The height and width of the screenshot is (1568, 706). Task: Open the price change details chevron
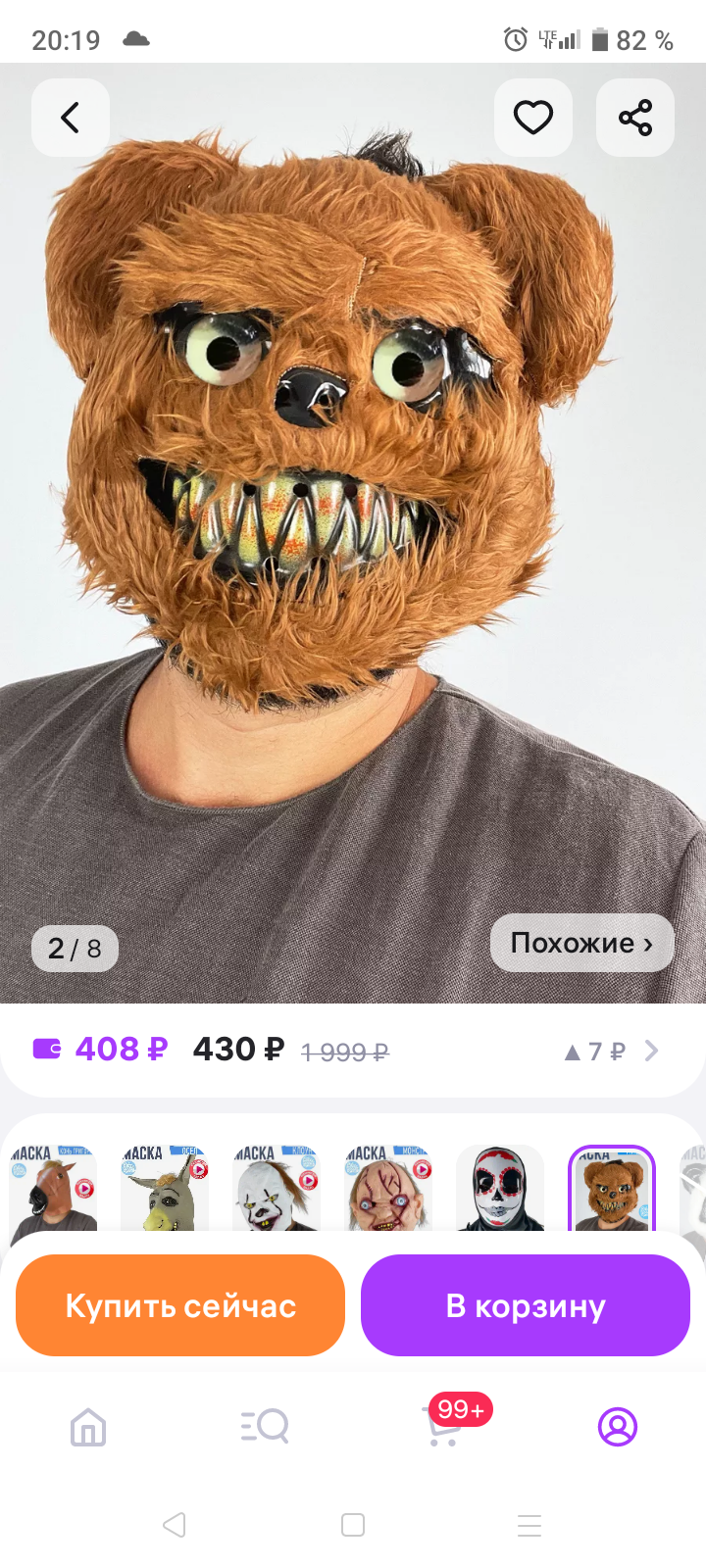coord(651,1051)
